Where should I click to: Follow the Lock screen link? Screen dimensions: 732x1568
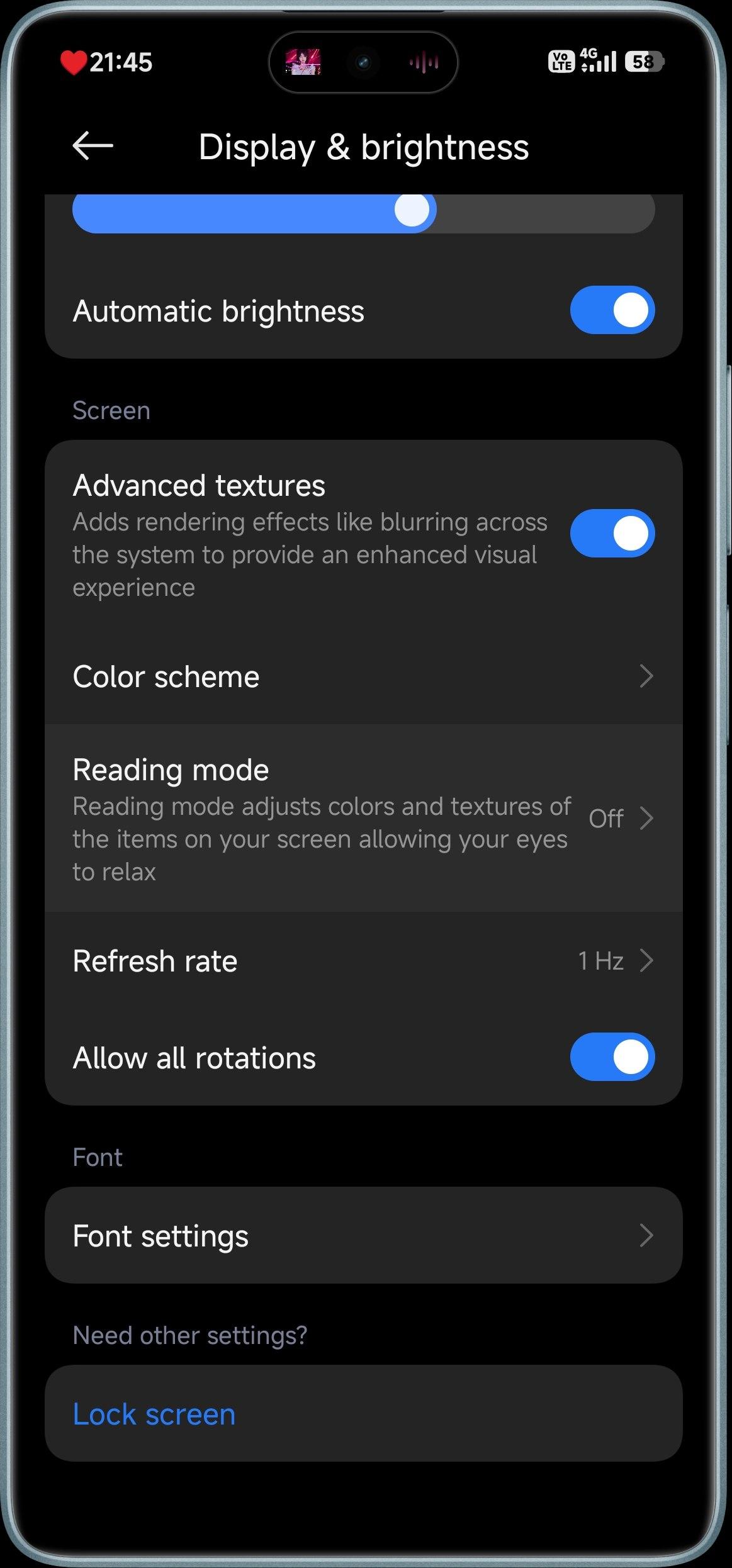click(154, 1414)
